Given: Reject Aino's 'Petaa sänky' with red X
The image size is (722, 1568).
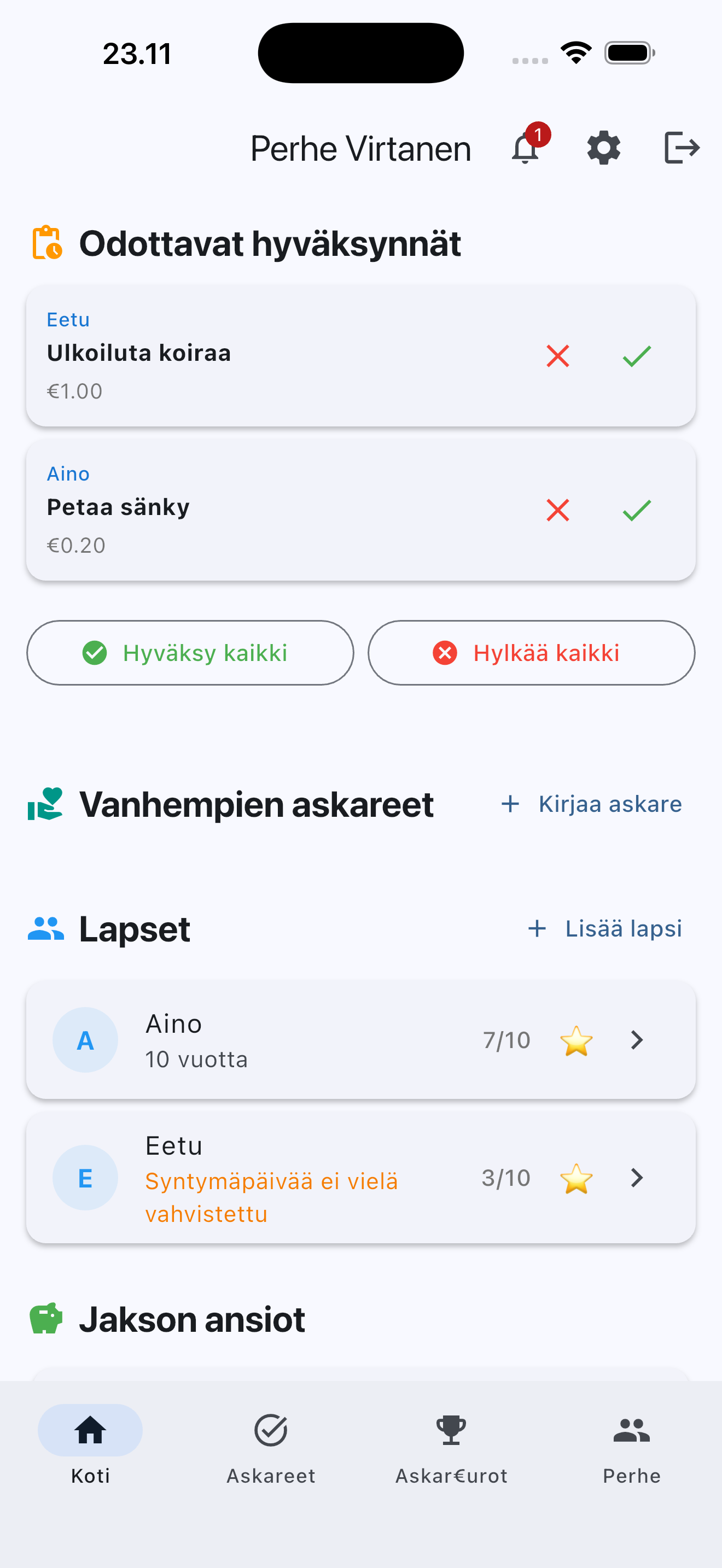Looking at the screenshot, I should tap(557, 511).
